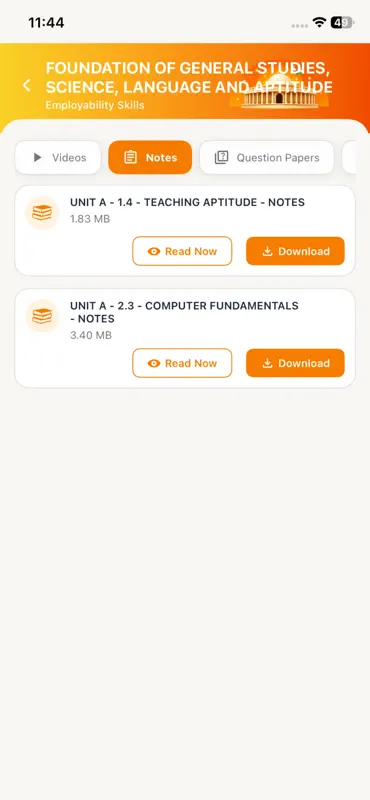Go back using the header arrow

[27, 86]
